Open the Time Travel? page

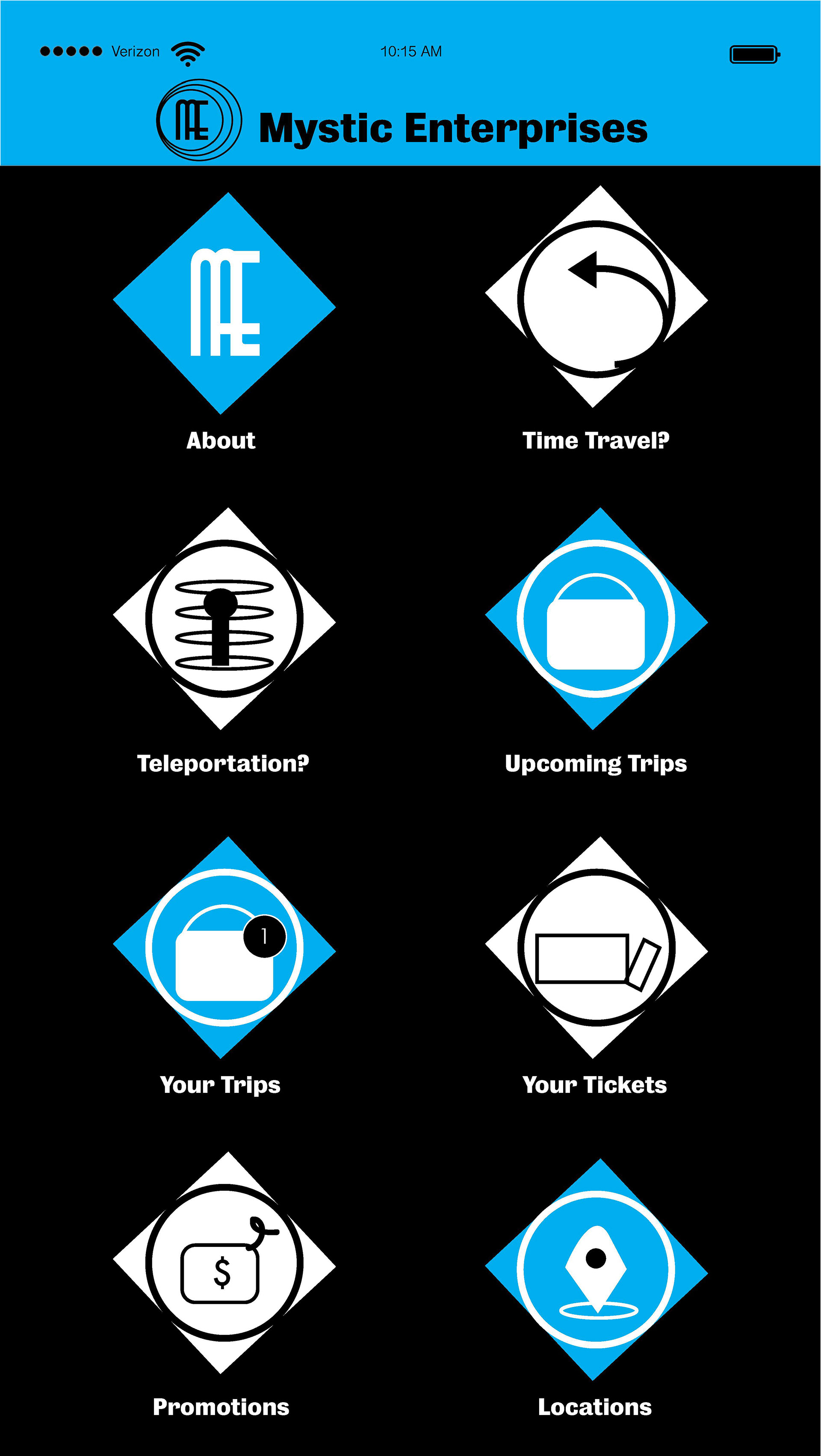pyautogui.click(x=596, y=298)
